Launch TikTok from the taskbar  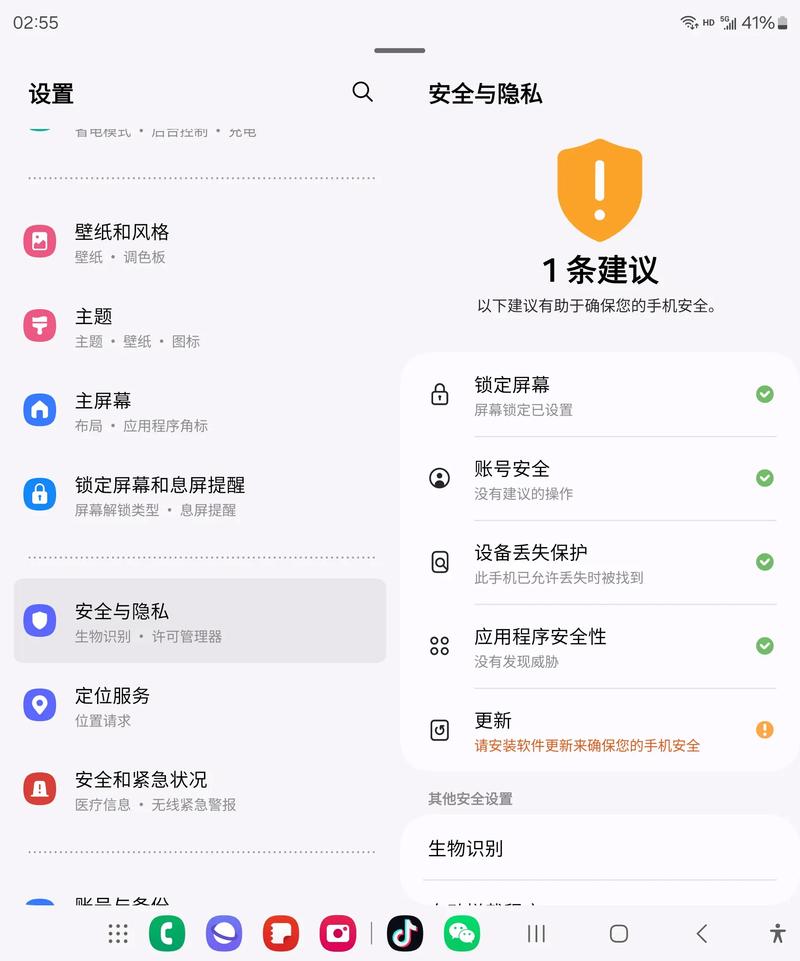(x=405, y=934)
